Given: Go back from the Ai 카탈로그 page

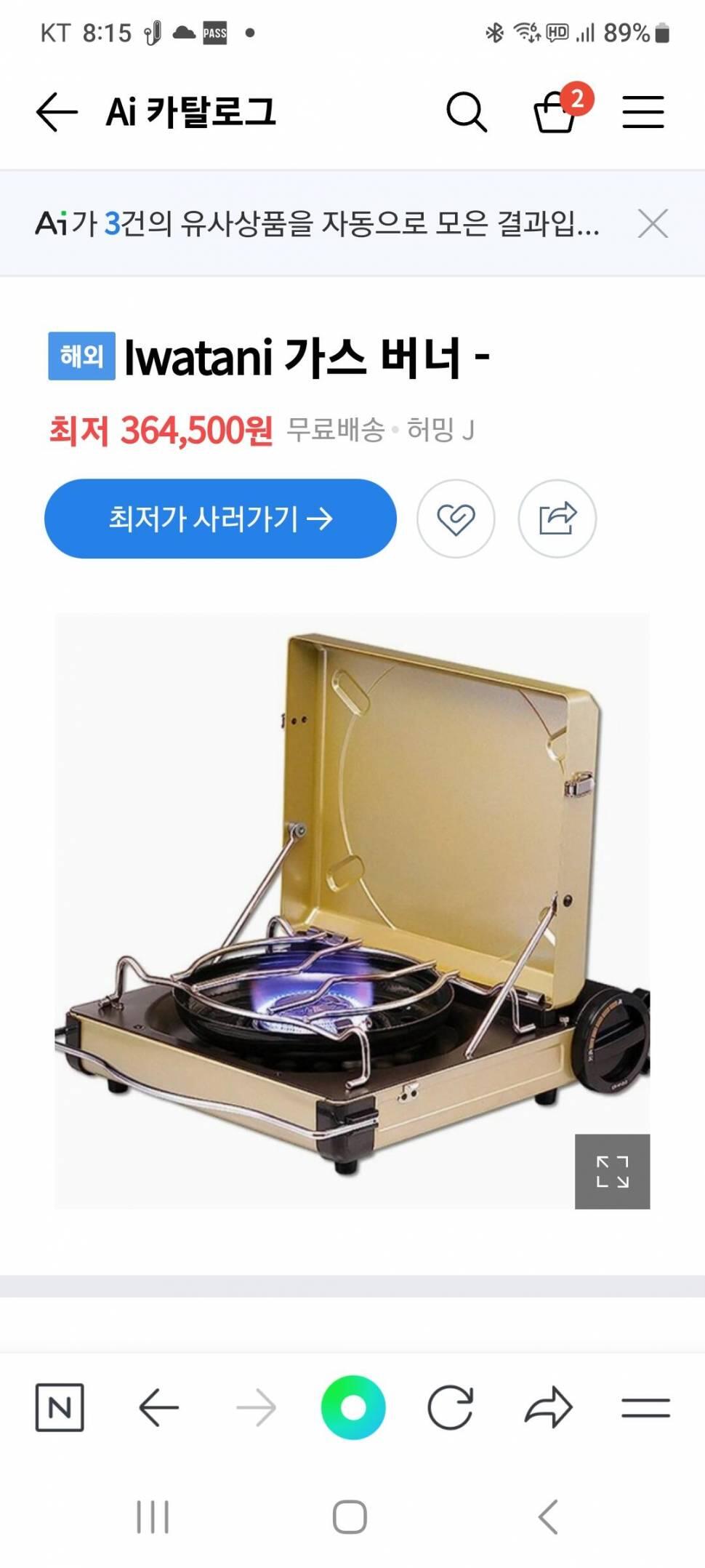Looking at the screenshot, I should pyautogui.click(x=56, y=112).
